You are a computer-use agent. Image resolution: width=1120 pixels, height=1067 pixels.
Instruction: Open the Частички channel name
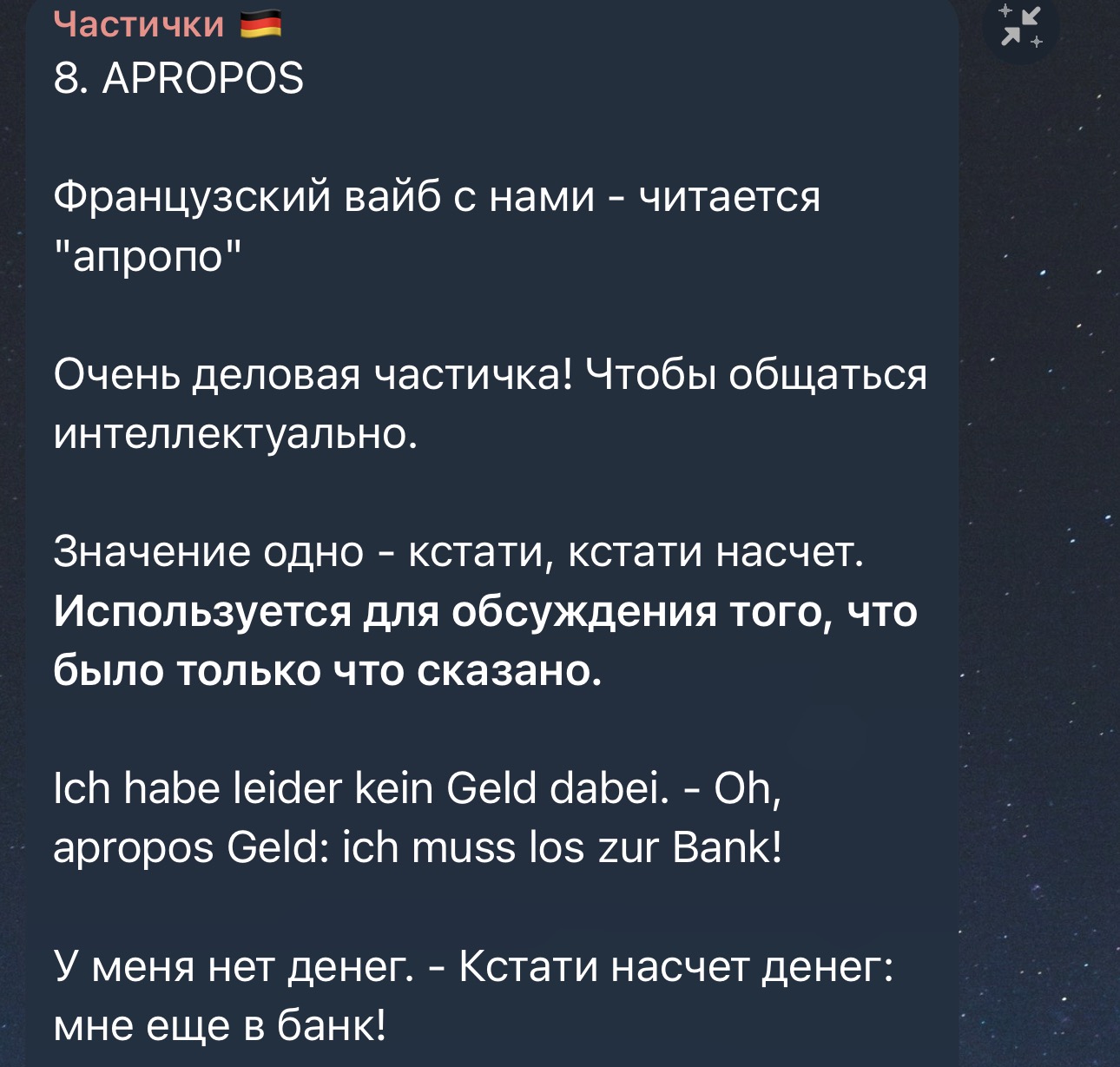[x=139, y=24]
